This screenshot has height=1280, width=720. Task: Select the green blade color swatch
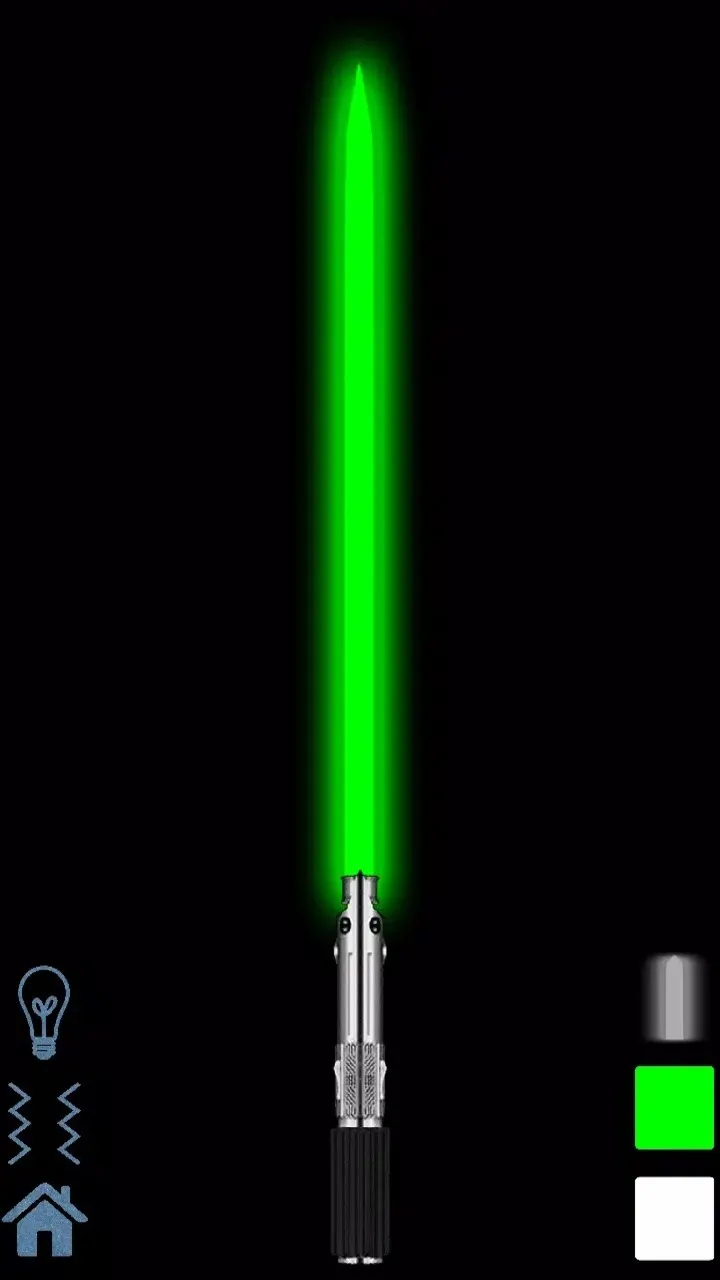[x=674, y=1107]
